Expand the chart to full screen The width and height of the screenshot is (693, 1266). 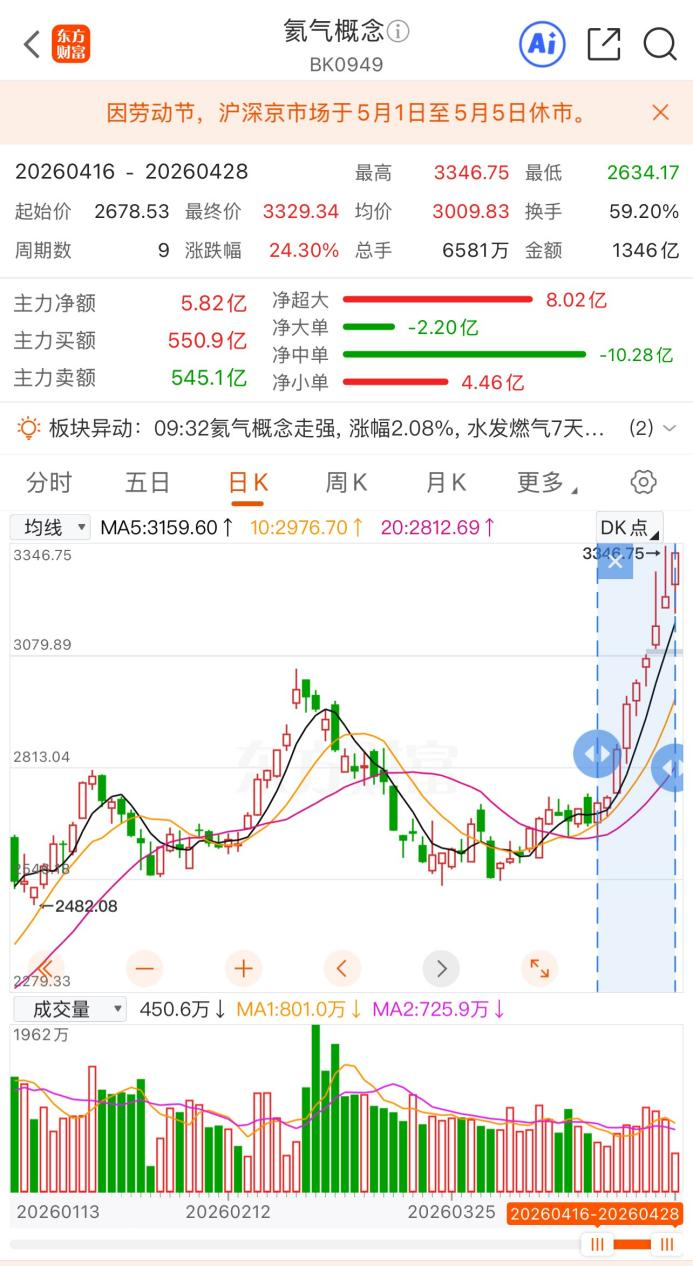pyautogui.click(x=539, y=968)
